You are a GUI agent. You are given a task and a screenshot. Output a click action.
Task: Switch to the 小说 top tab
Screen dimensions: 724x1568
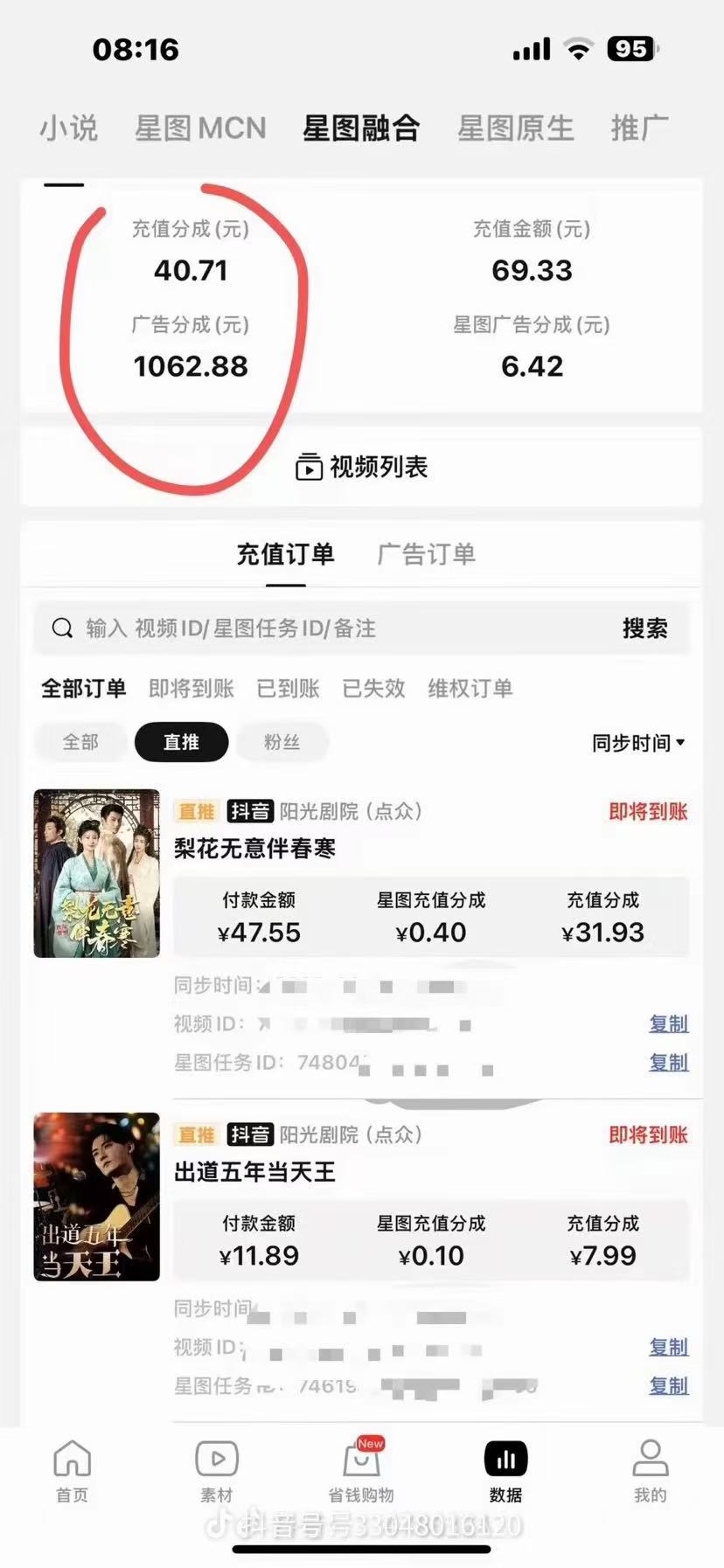[68, 128]
